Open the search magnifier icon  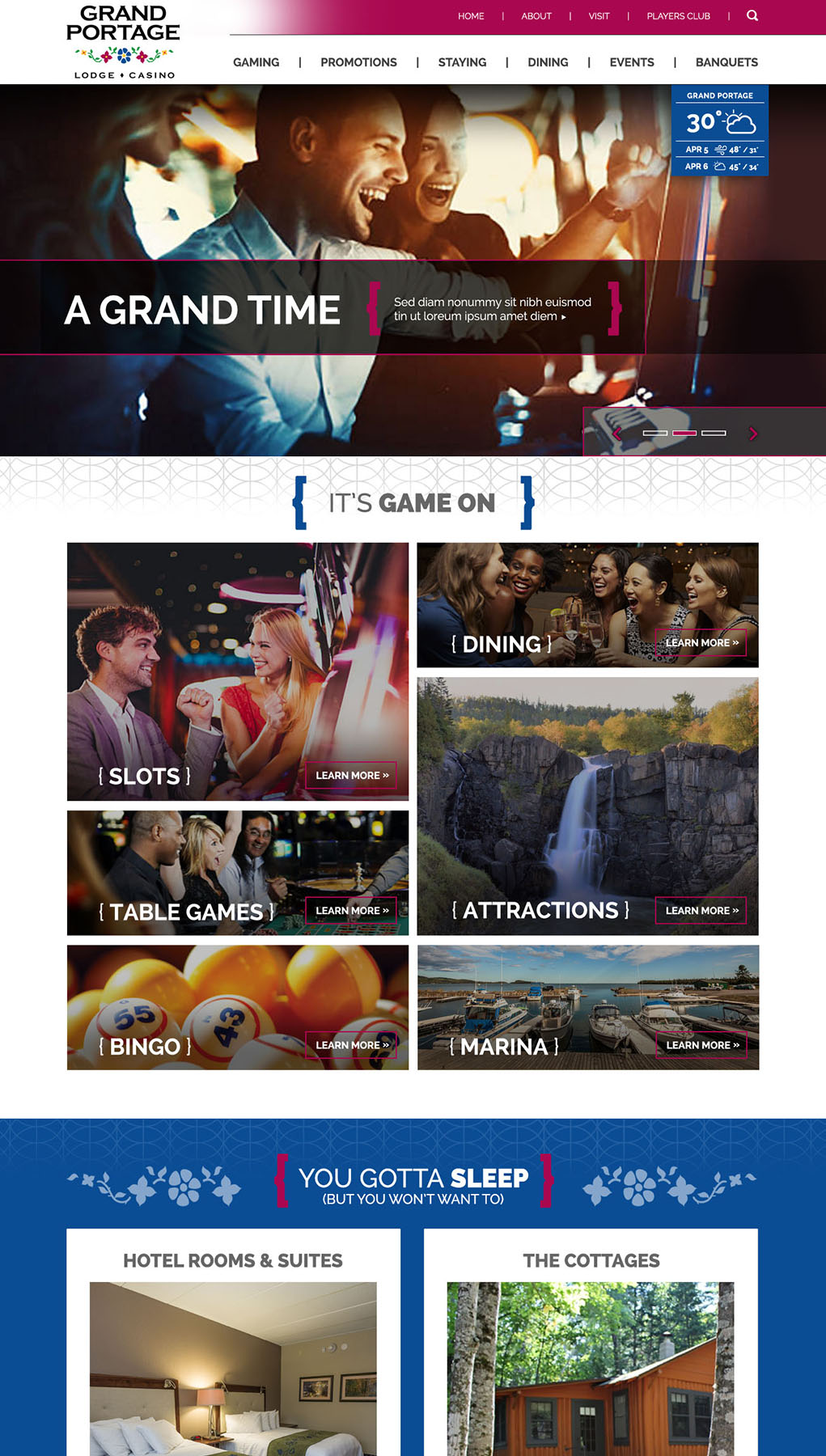752,15
